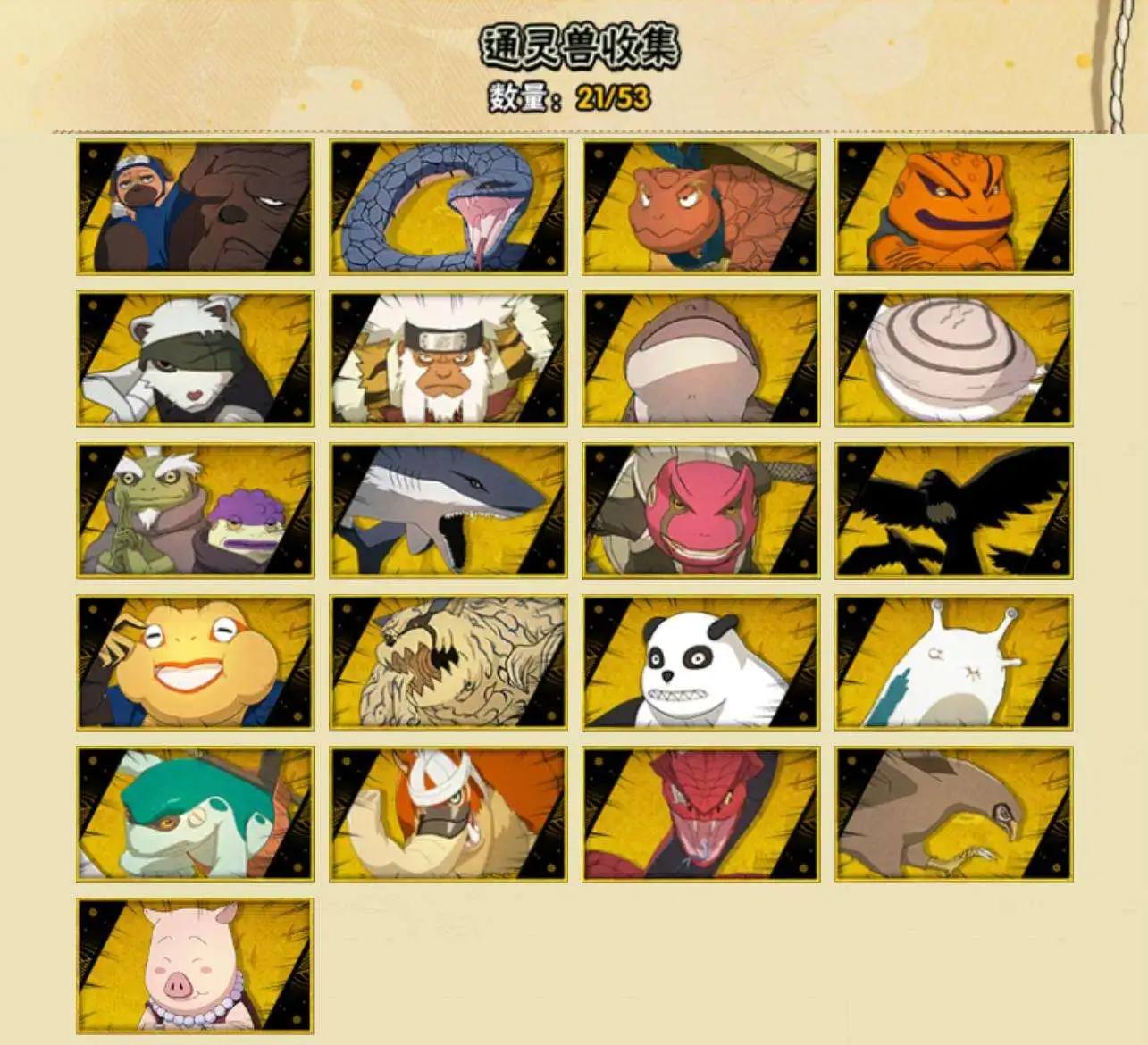
Task: Open the two elder toads card
Action: (x=195, y=510)
